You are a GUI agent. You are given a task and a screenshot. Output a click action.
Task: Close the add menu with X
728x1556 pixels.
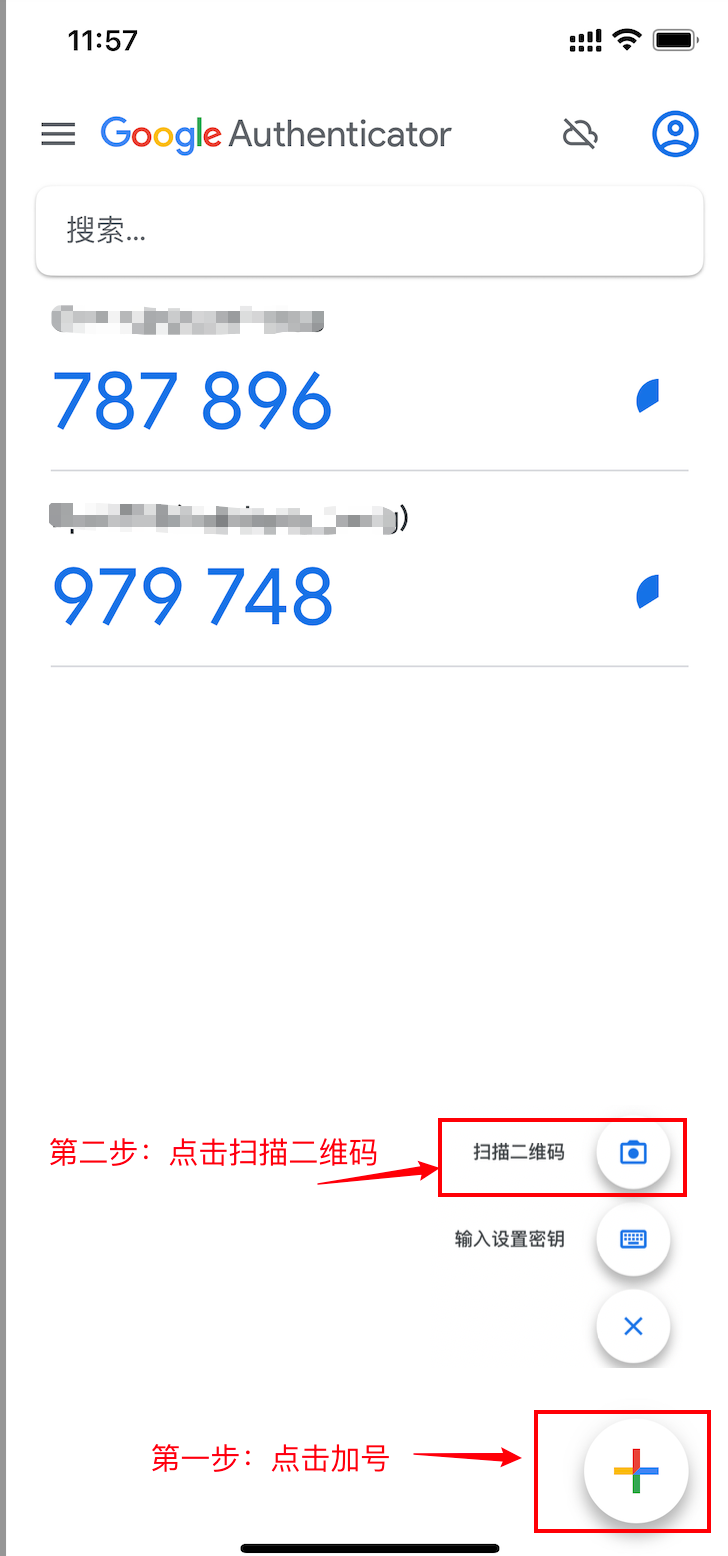[x=632, y=1326]
